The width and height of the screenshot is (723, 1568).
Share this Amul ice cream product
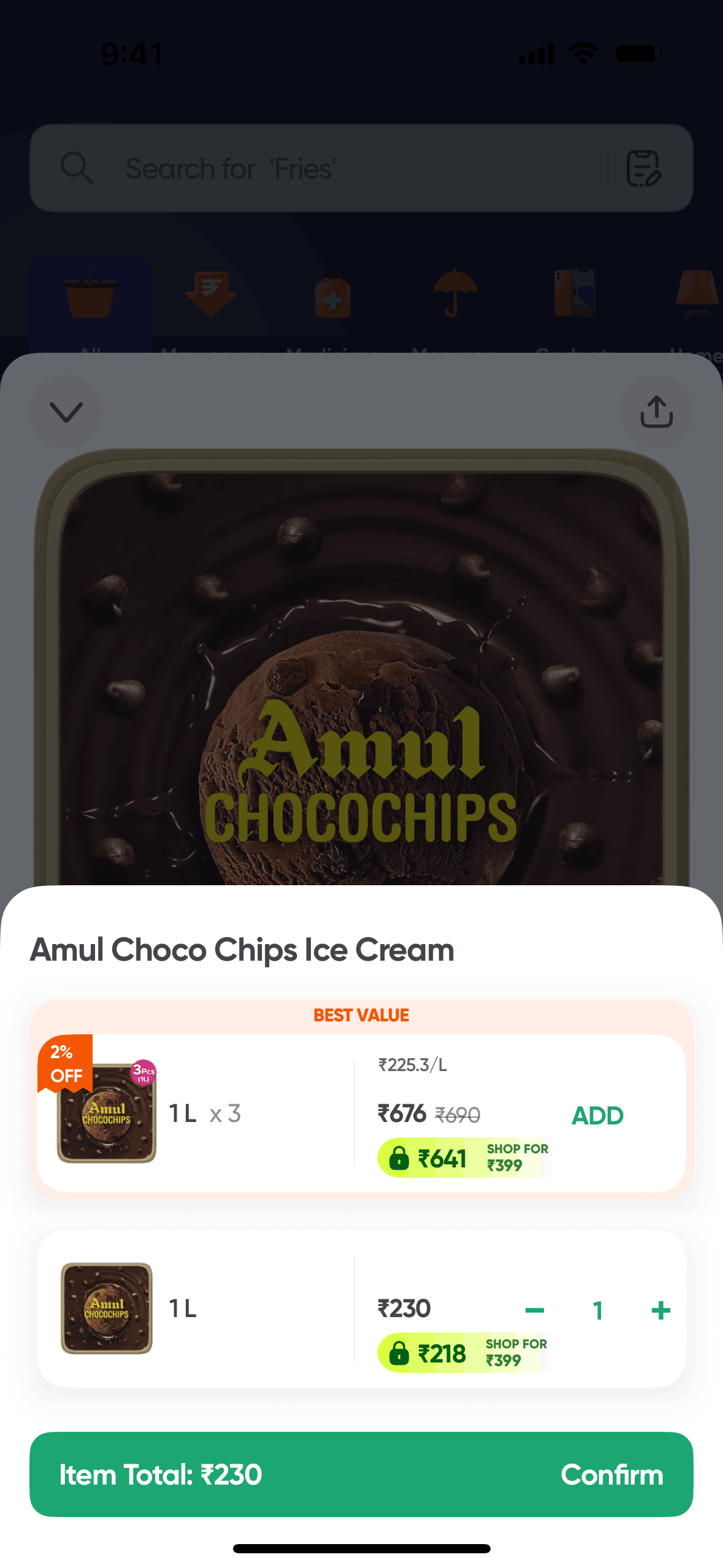tap(656, 412)
